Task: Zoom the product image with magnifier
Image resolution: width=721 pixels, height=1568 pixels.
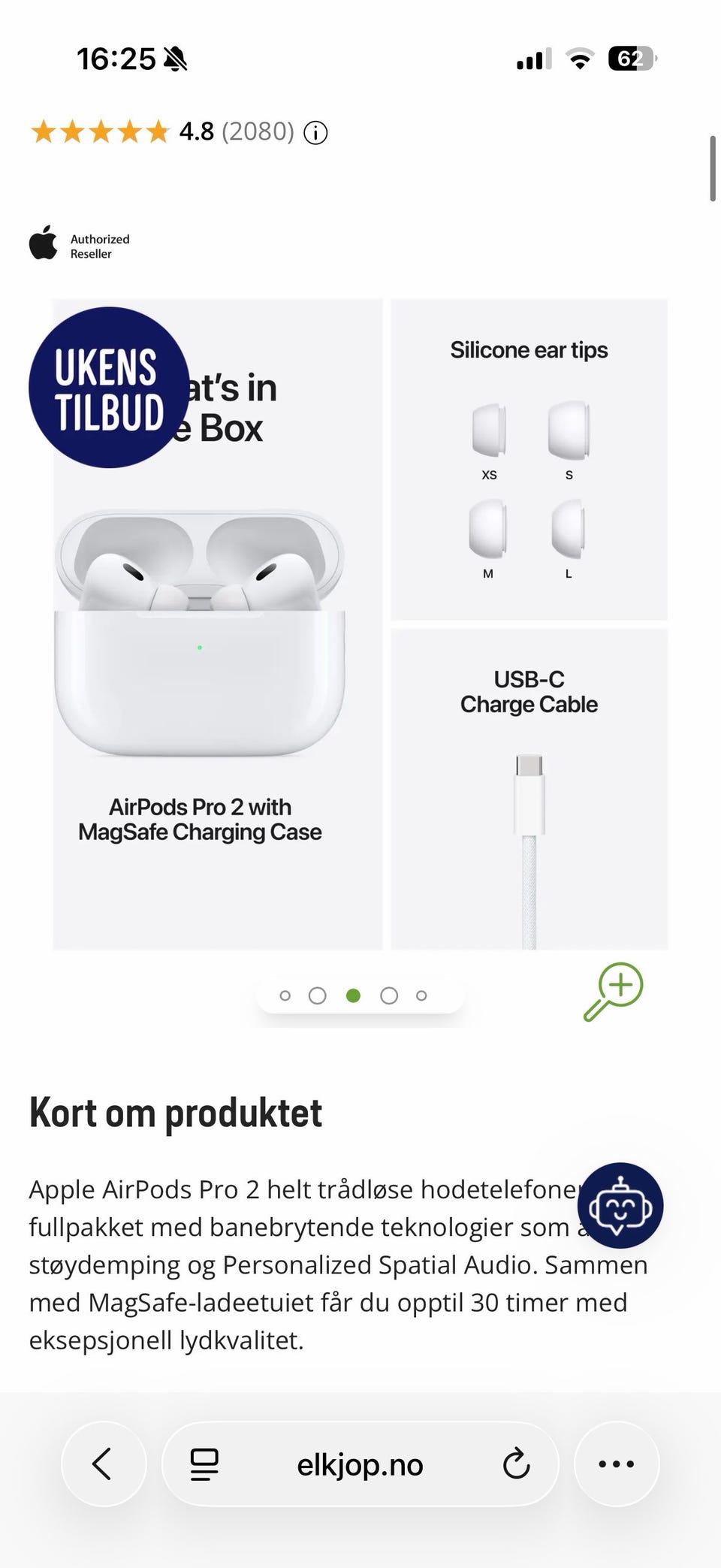Action: pos(614,992)
